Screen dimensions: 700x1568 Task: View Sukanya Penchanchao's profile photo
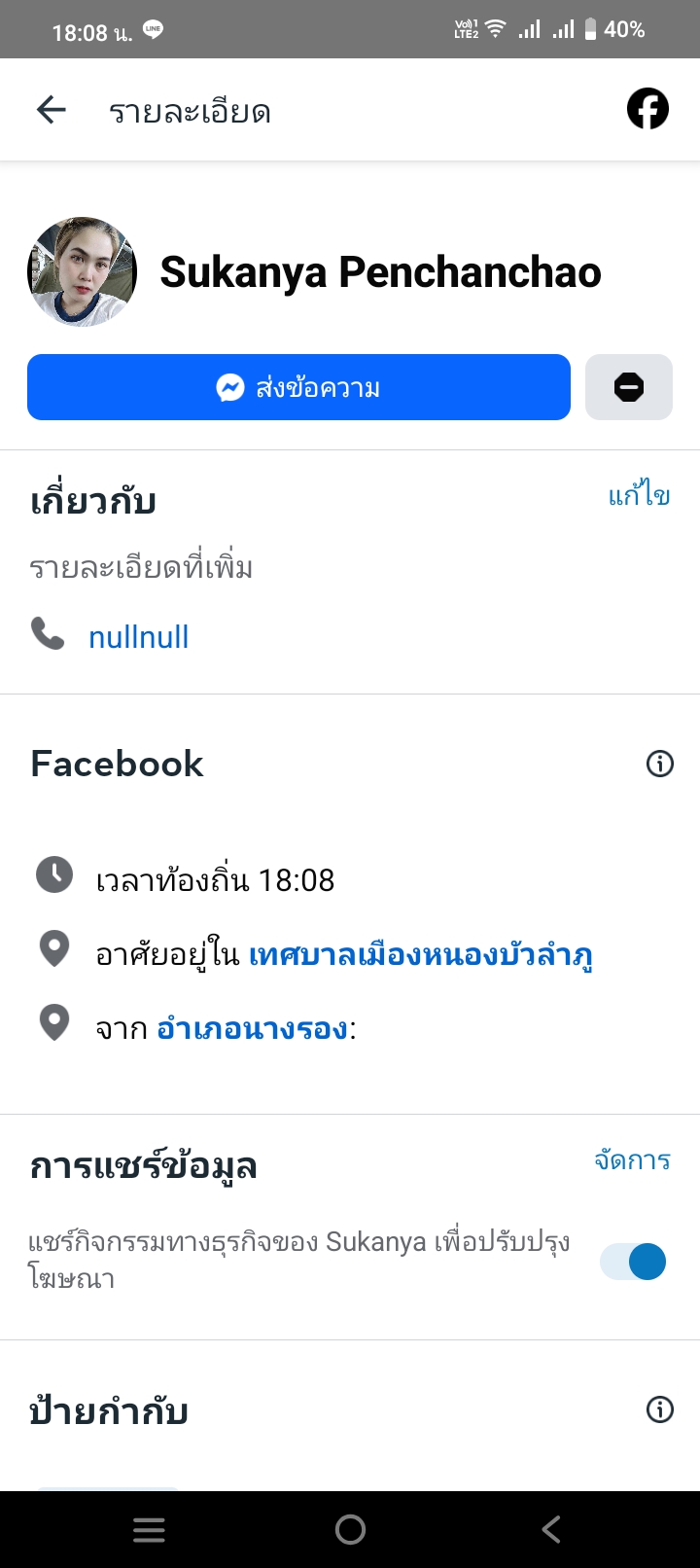click(82, 271)
